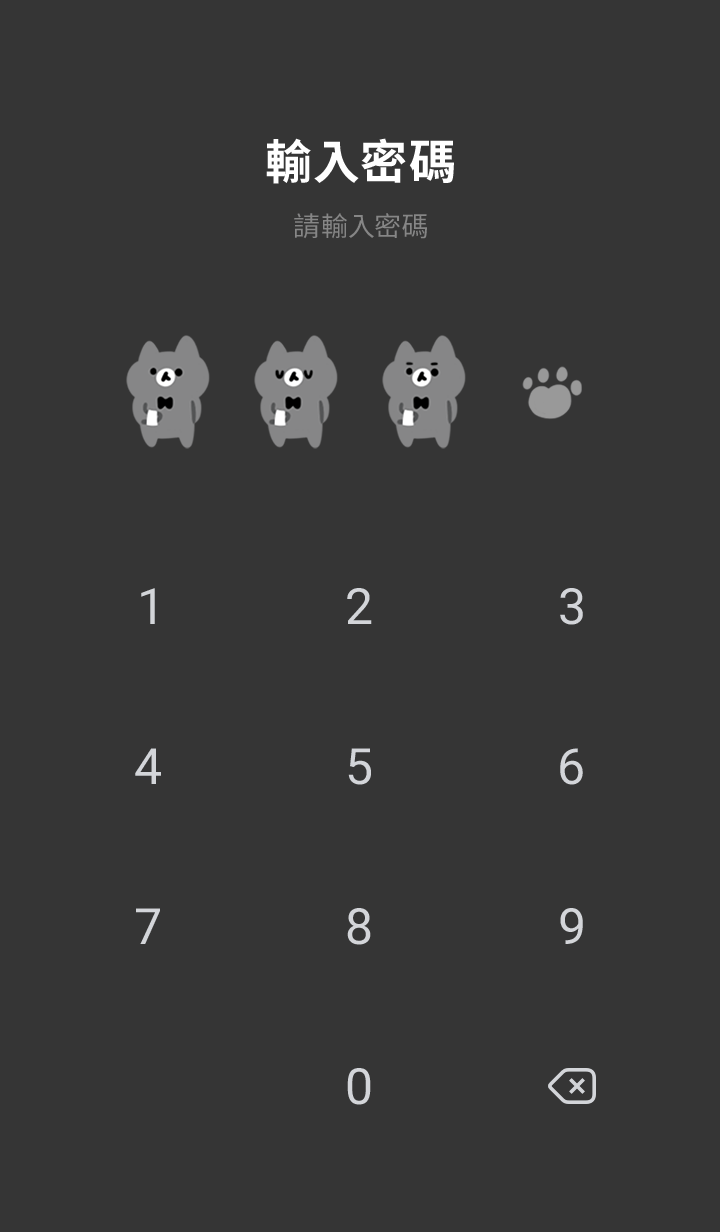Viewport: 720px width, 1232px height.
Task: Enter digit 0 on the keypad
Action: click(x=359, y=1087)
